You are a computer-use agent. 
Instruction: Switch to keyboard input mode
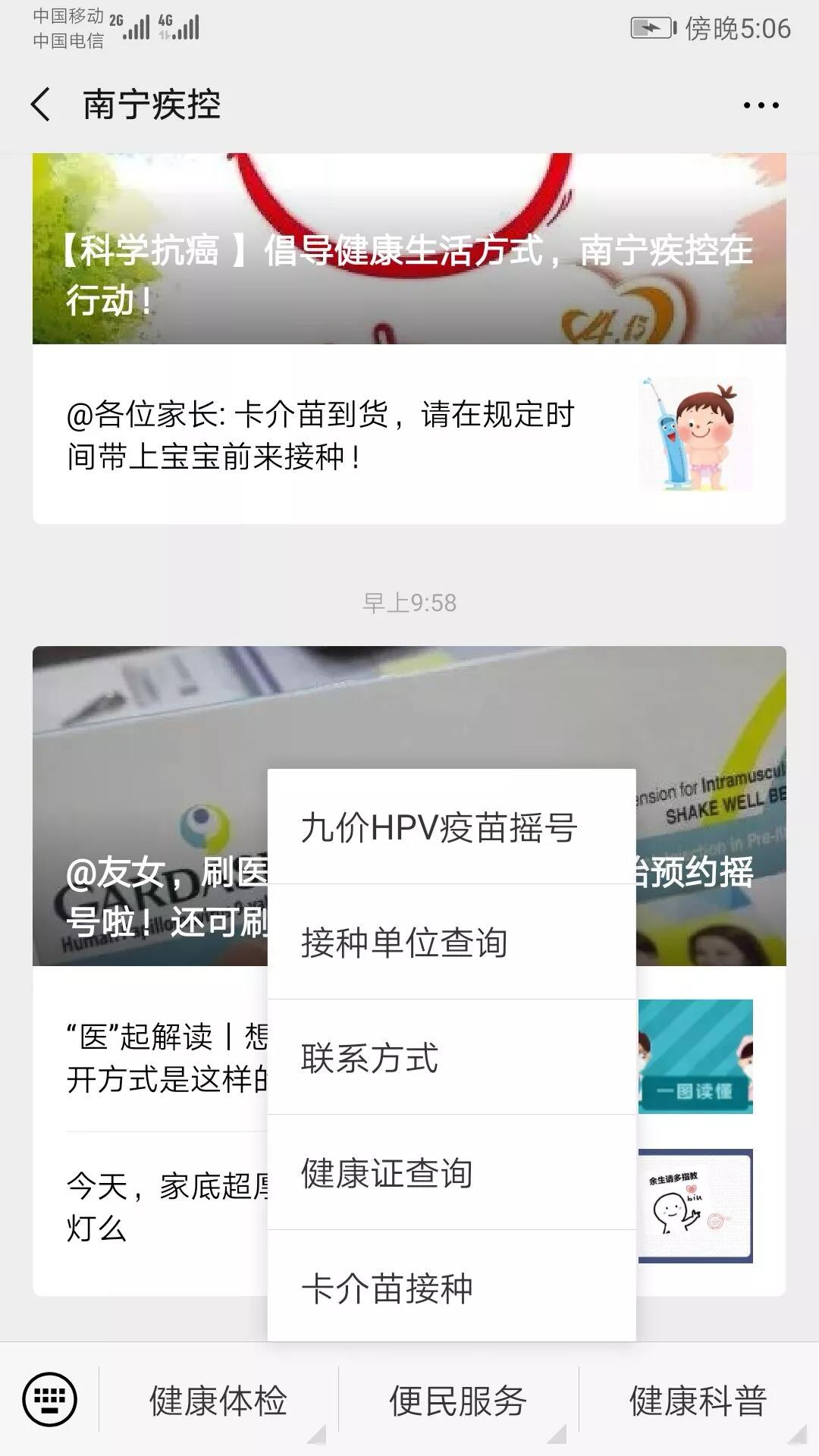(50, 1400)
